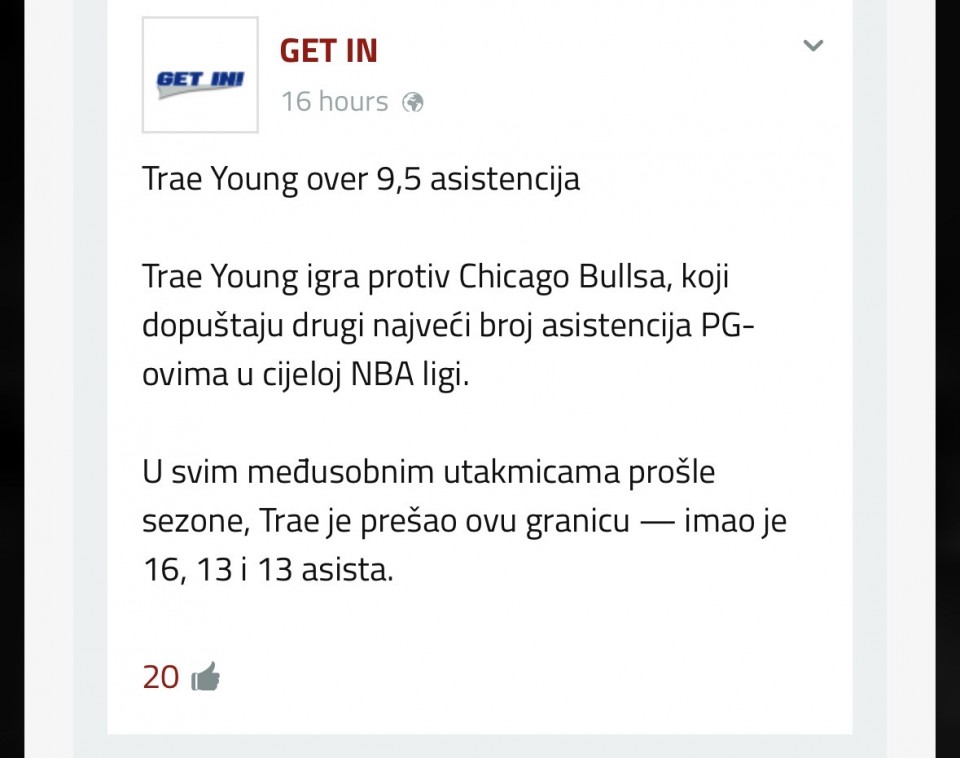Expand the post options chevron

813,45
